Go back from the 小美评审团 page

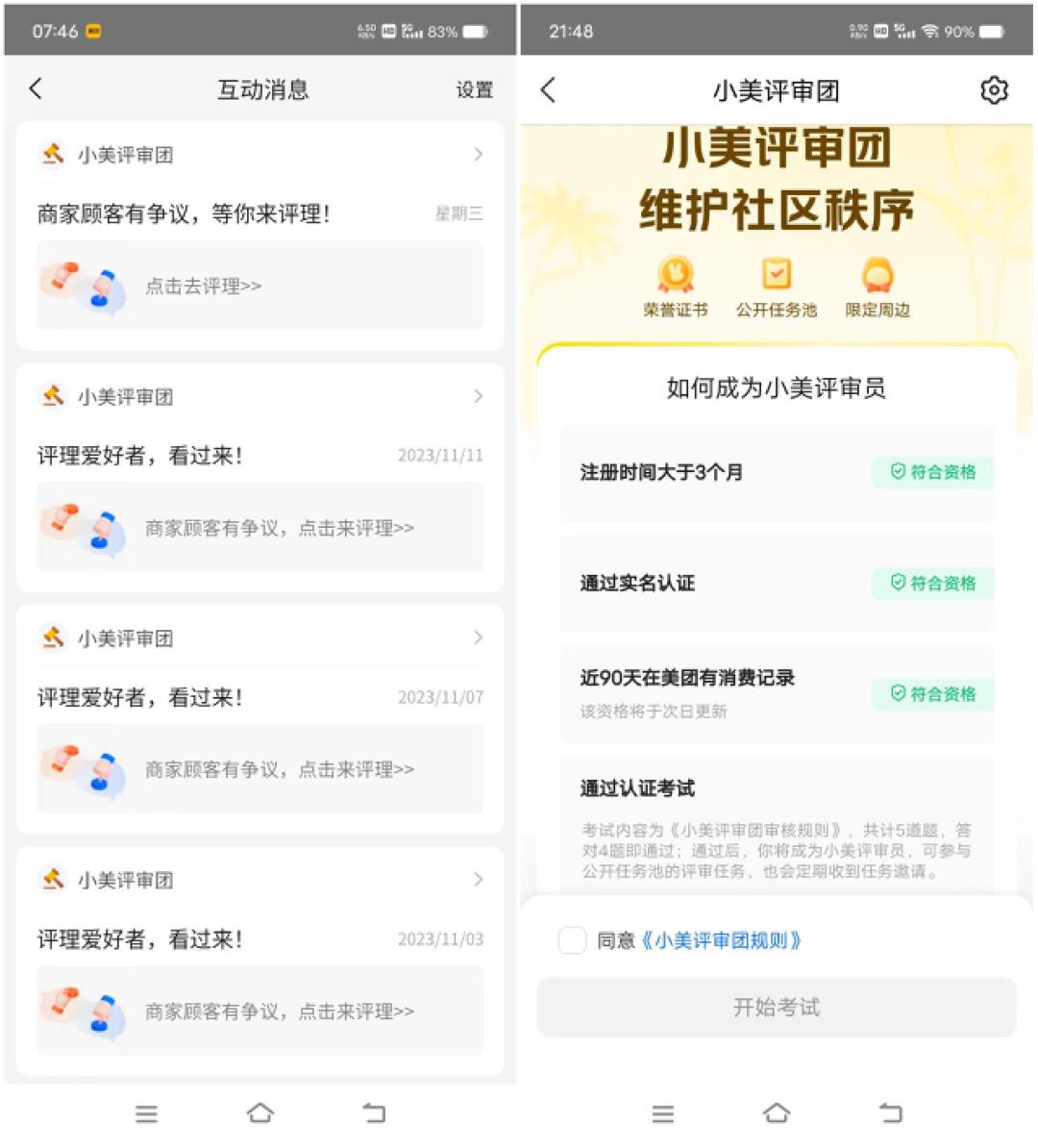pyautogui.click(x=549, y=90)
